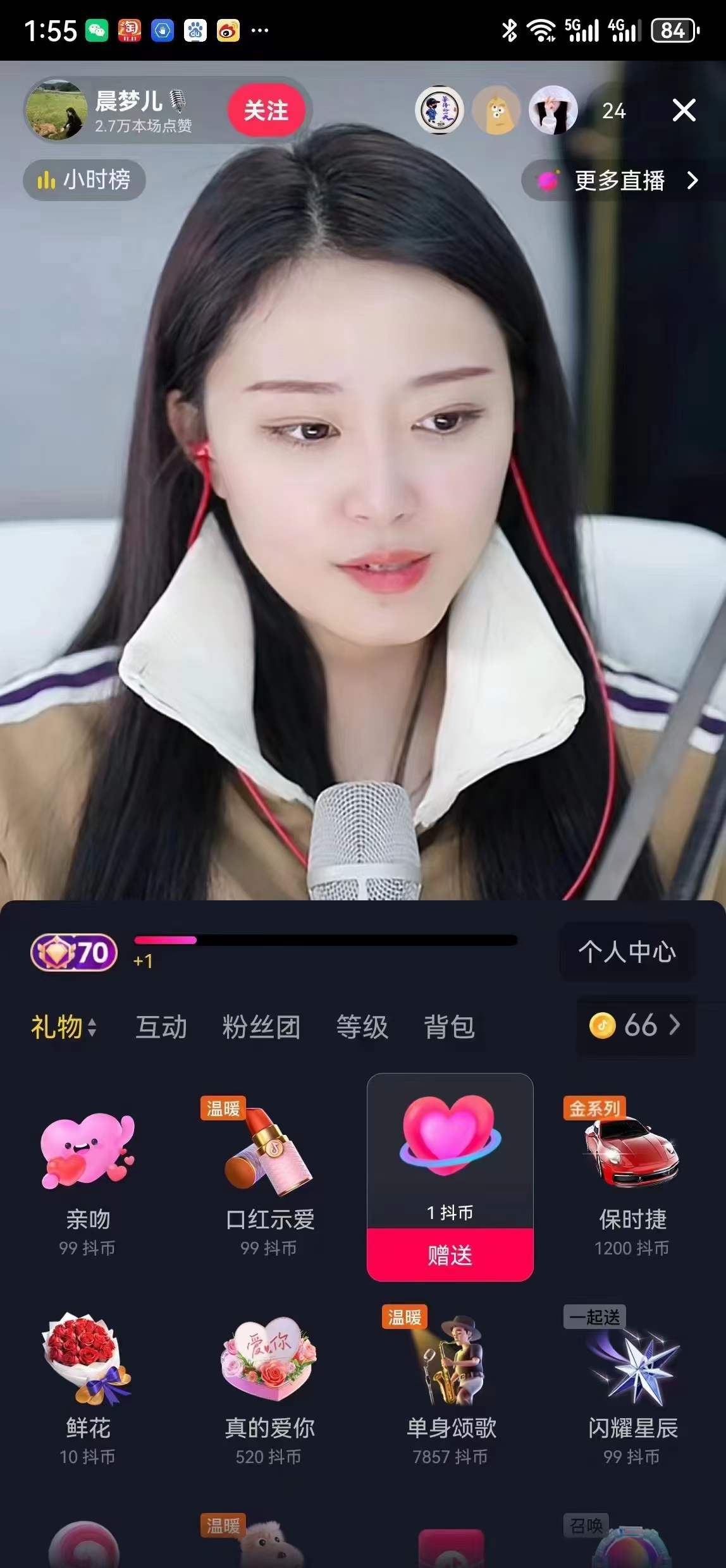Switch to the 背包 tab
The height and width of the screenshot is (1568, 726).
point(449,1026)
